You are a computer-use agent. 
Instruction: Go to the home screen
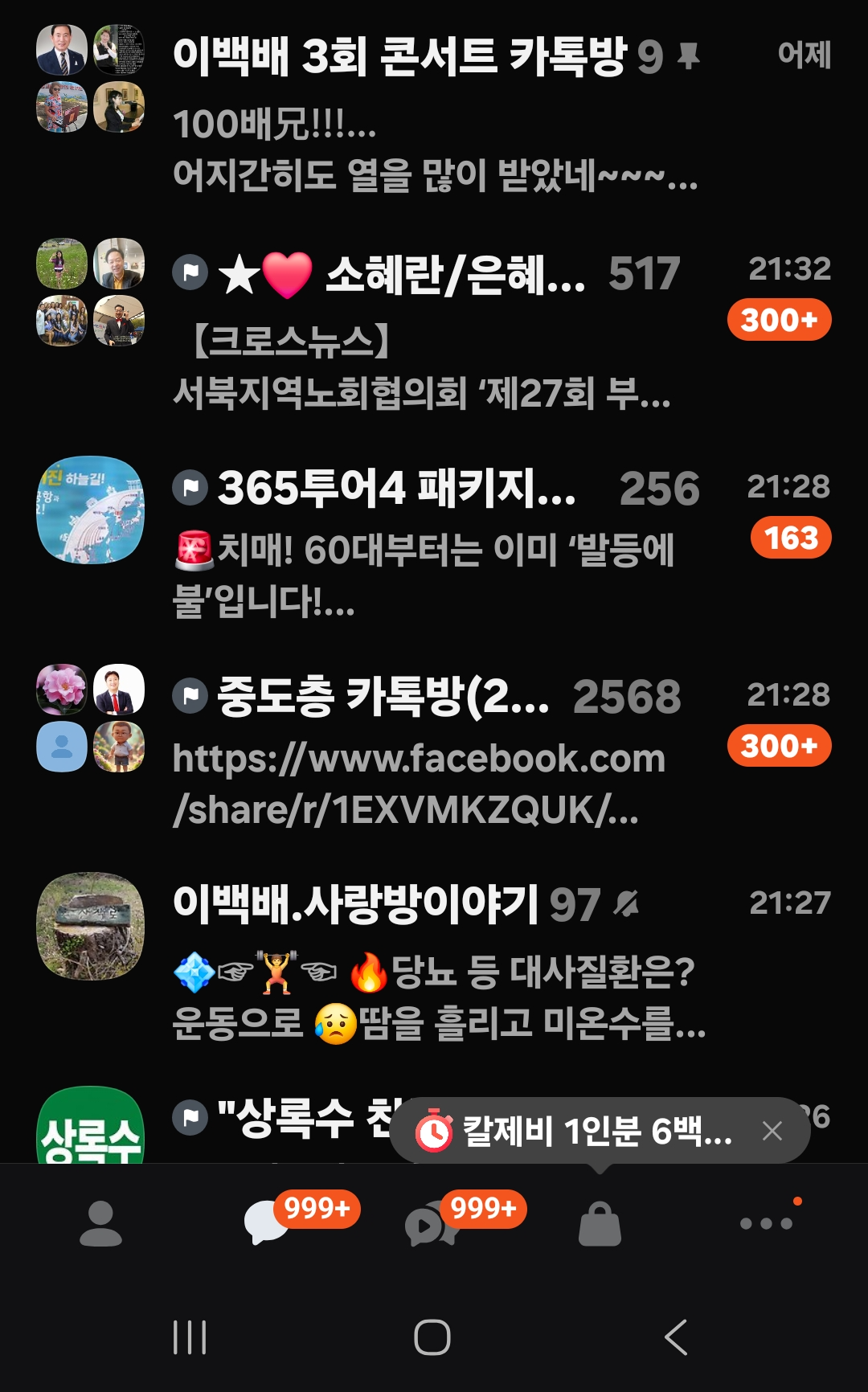point(432,1337)
